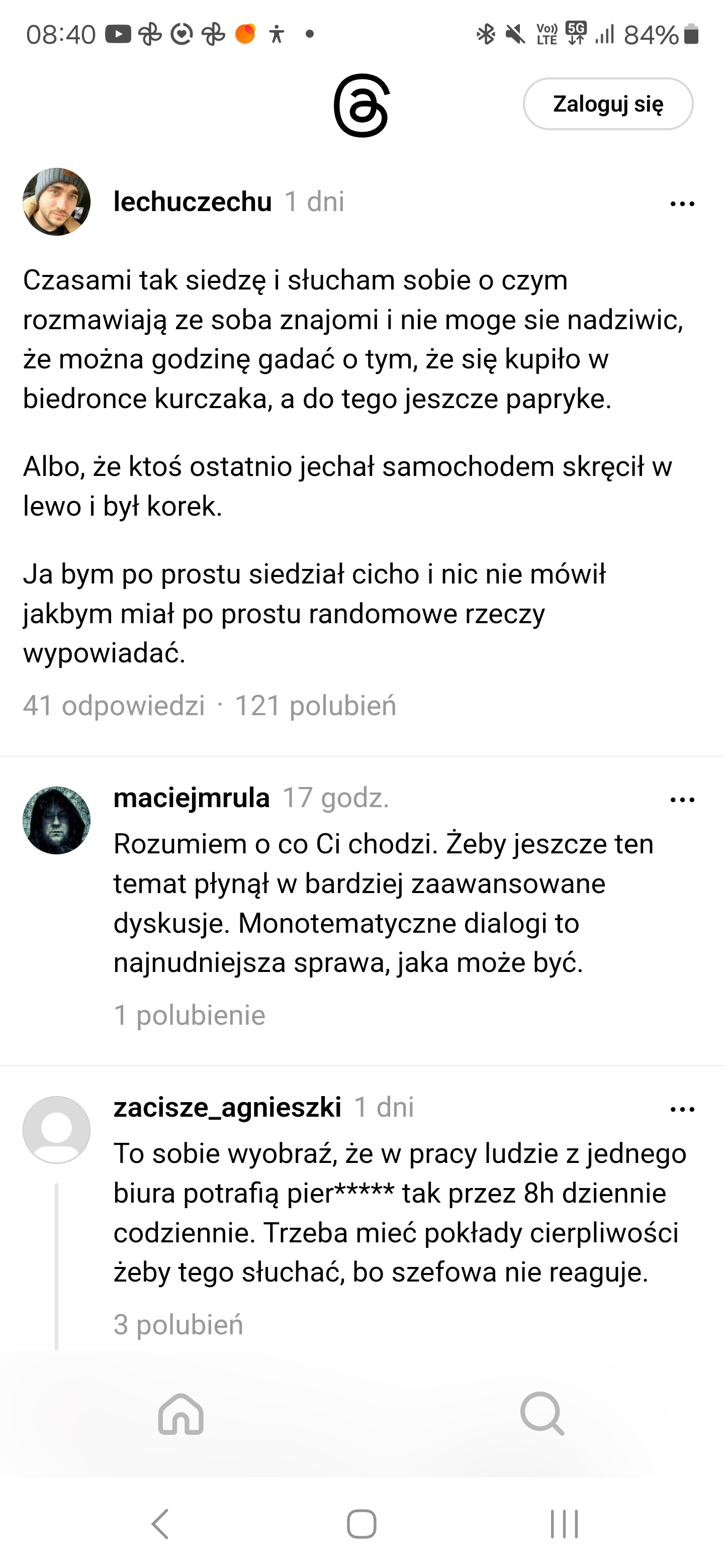Open lechuczechu's profile picture
The width and height of the screenshot is (724, 1568).
pos(57,202)
